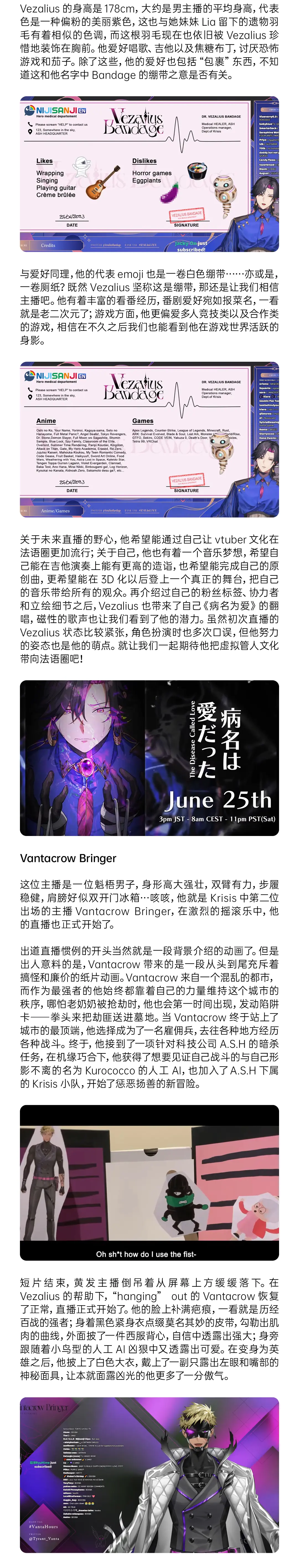299x1568 pixels.
Task: Open the Likes and Dislikes stream image
Action: coord(149,174)
